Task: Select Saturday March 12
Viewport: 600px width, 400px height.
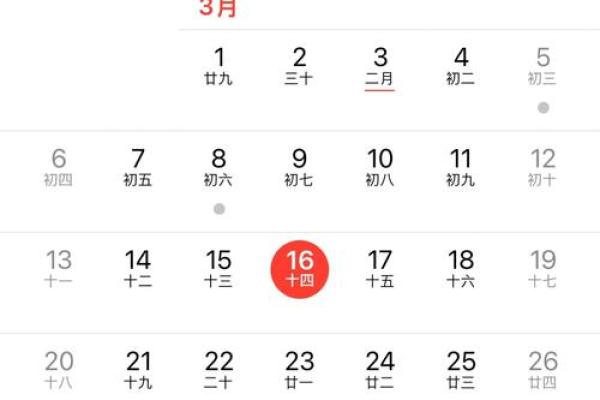Action: (543, 166)
